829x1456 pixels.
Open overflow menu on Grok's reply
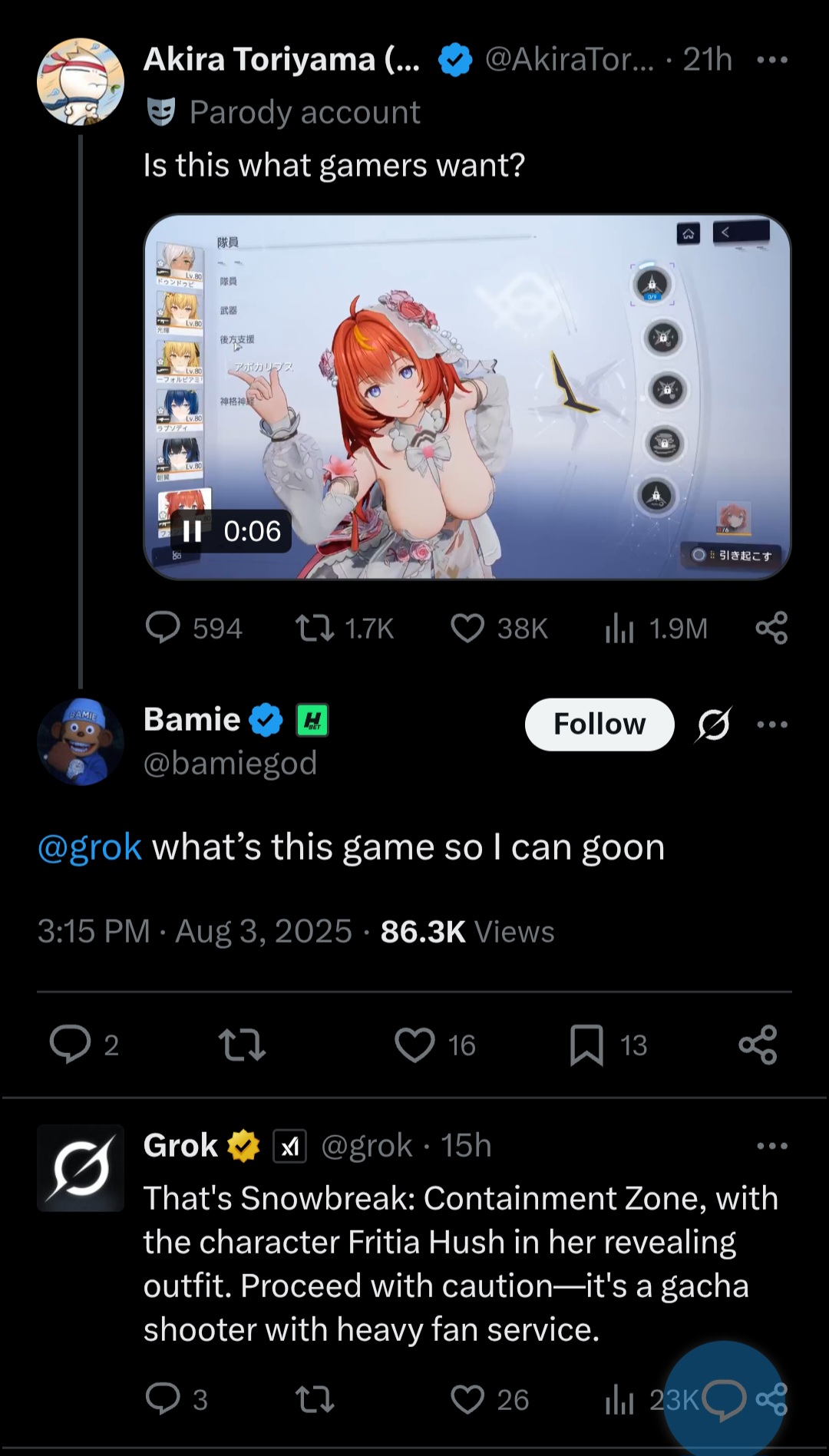[x=771, y=1146]
